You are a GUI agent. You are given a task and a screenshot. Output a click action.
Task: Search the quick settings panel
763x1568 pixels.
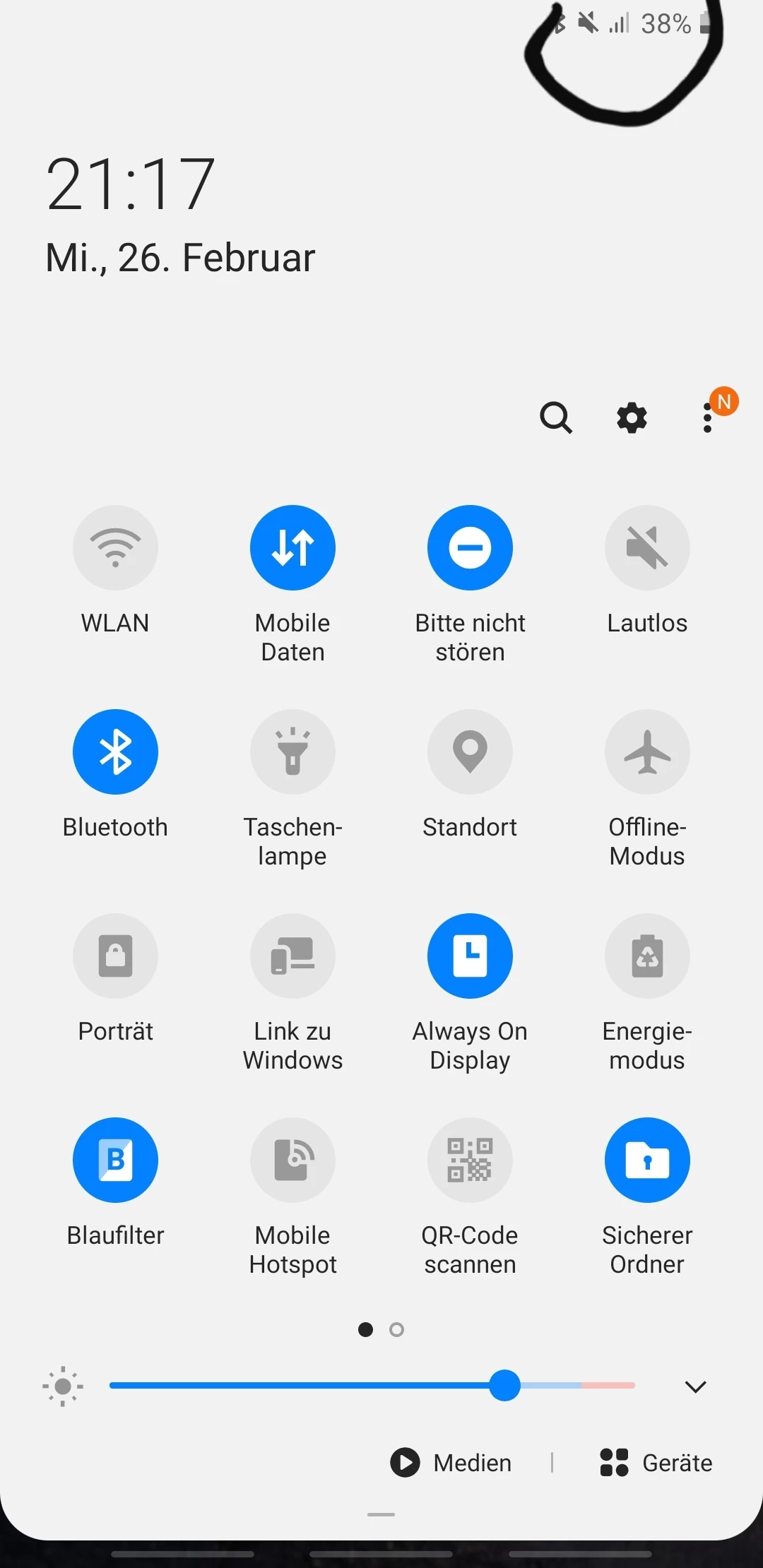click(x=556, y=417)
